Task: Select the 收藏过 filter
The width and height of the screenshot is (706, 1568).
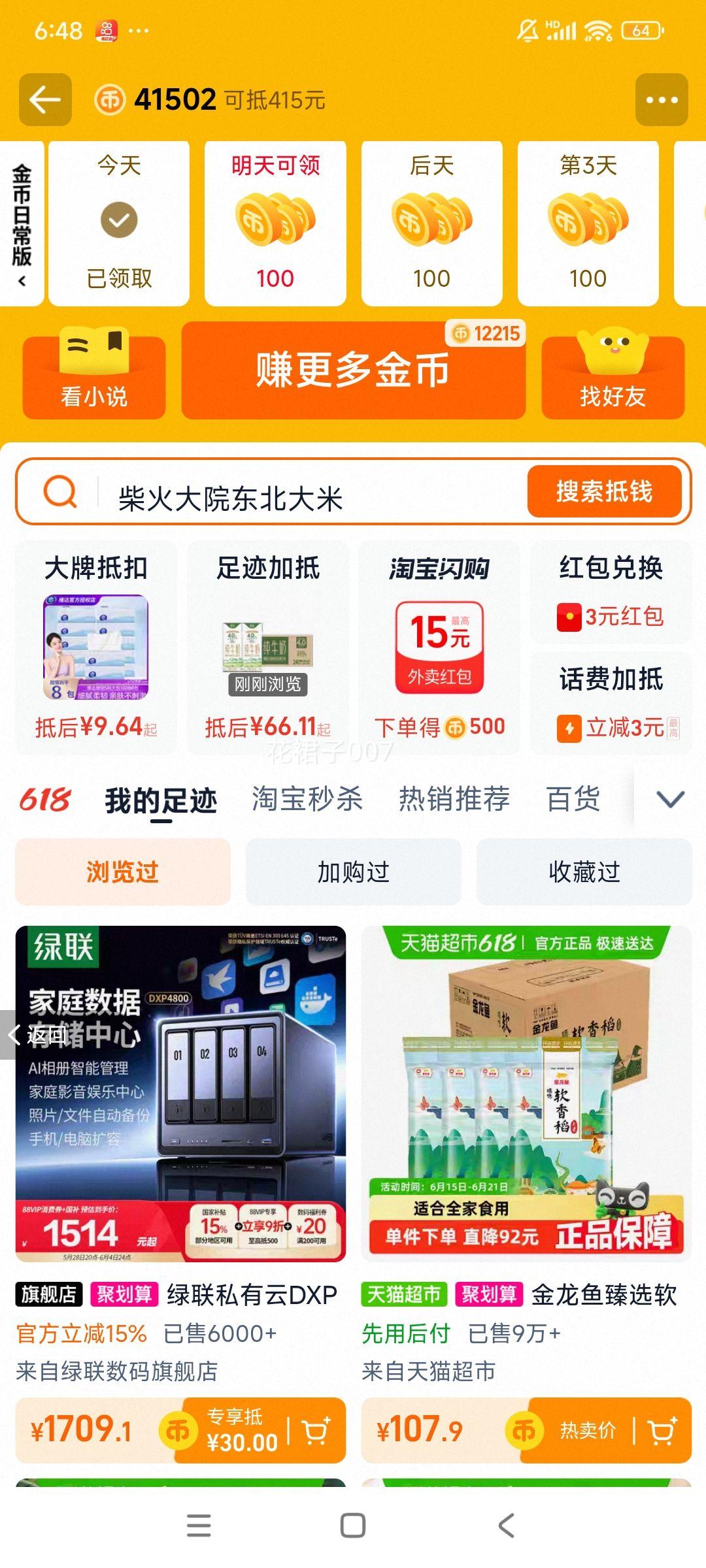Action: (584, 872)
